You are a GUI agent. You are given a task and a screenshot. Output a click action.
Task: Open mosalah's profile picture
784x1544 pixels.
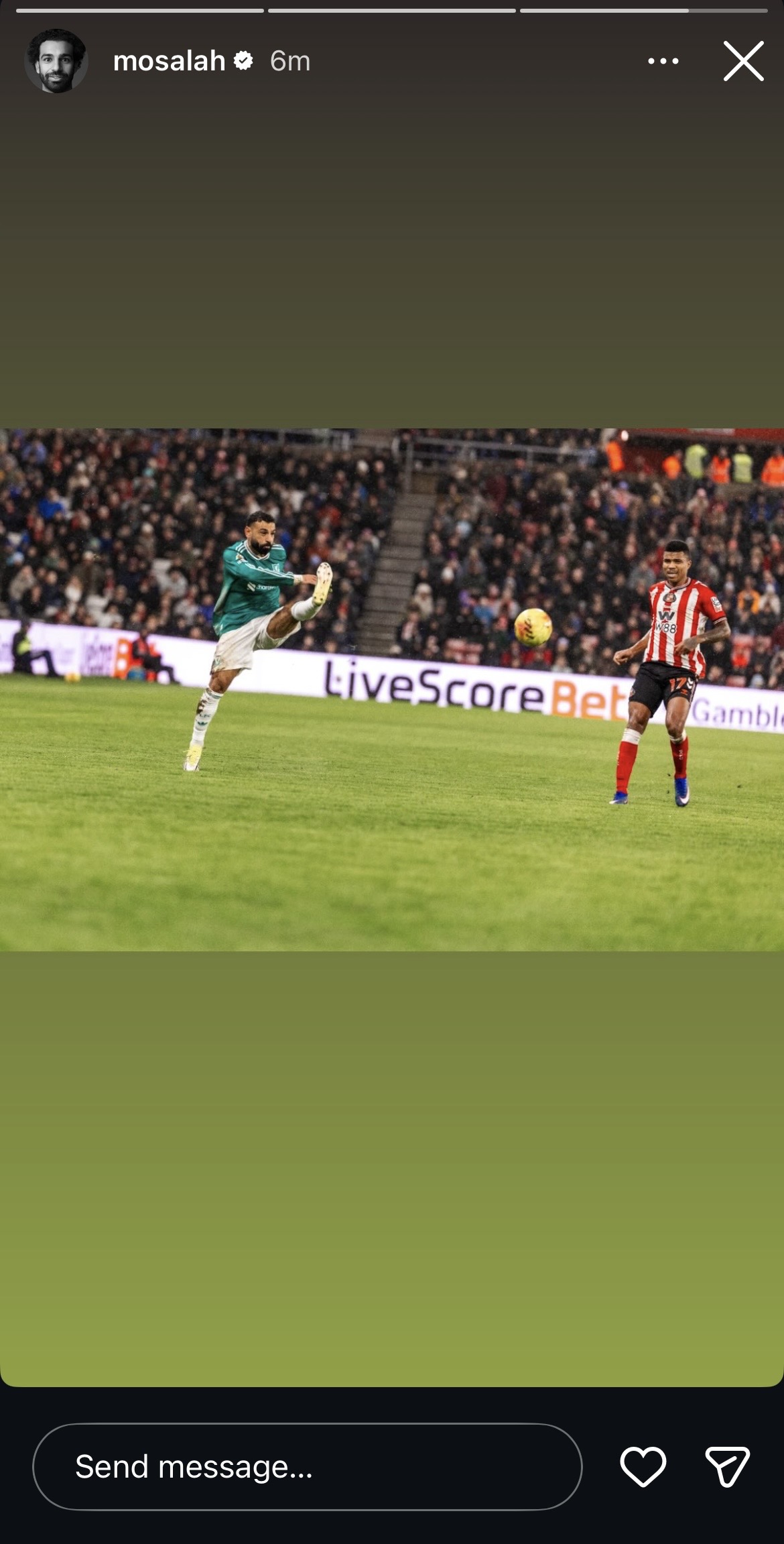coord(56,61)
